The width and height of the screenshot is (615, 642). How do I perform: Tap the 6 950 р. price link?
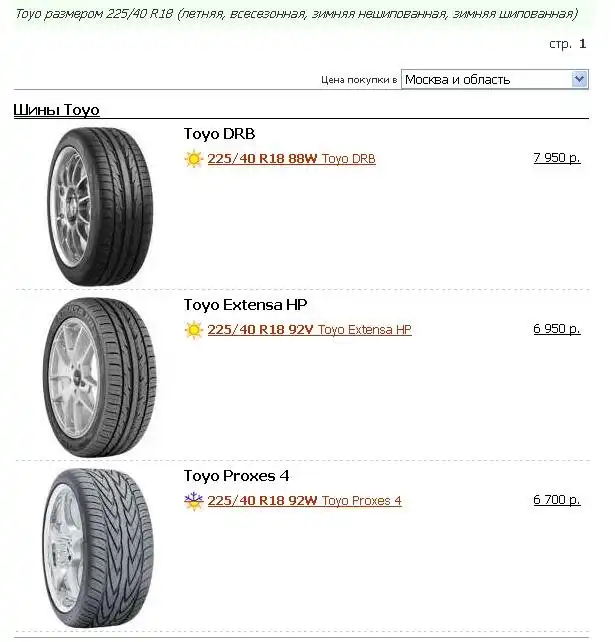[x=556, y=329]
